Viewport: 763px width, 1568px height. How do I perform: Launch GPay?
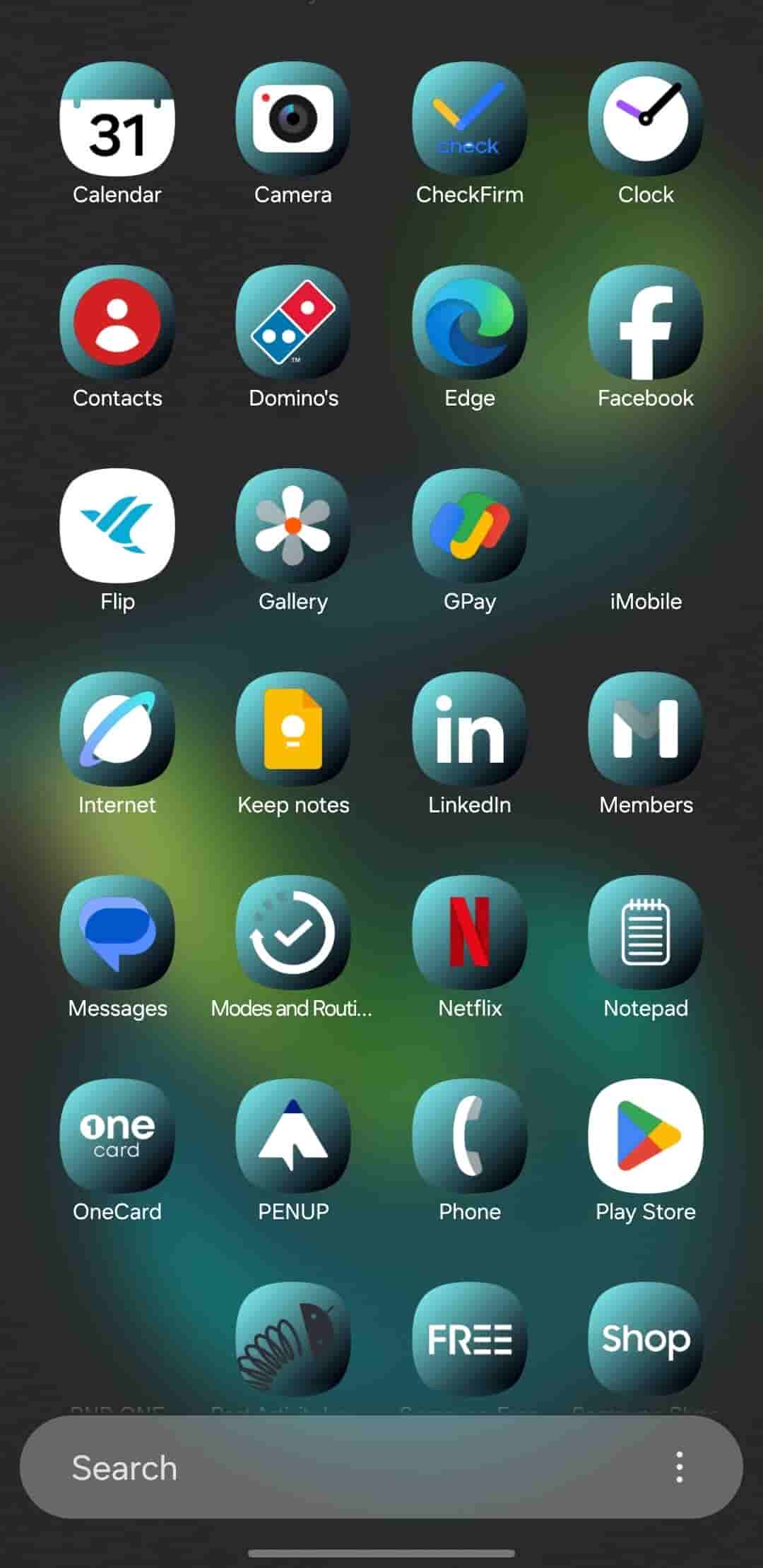click(x=469, y=525)
